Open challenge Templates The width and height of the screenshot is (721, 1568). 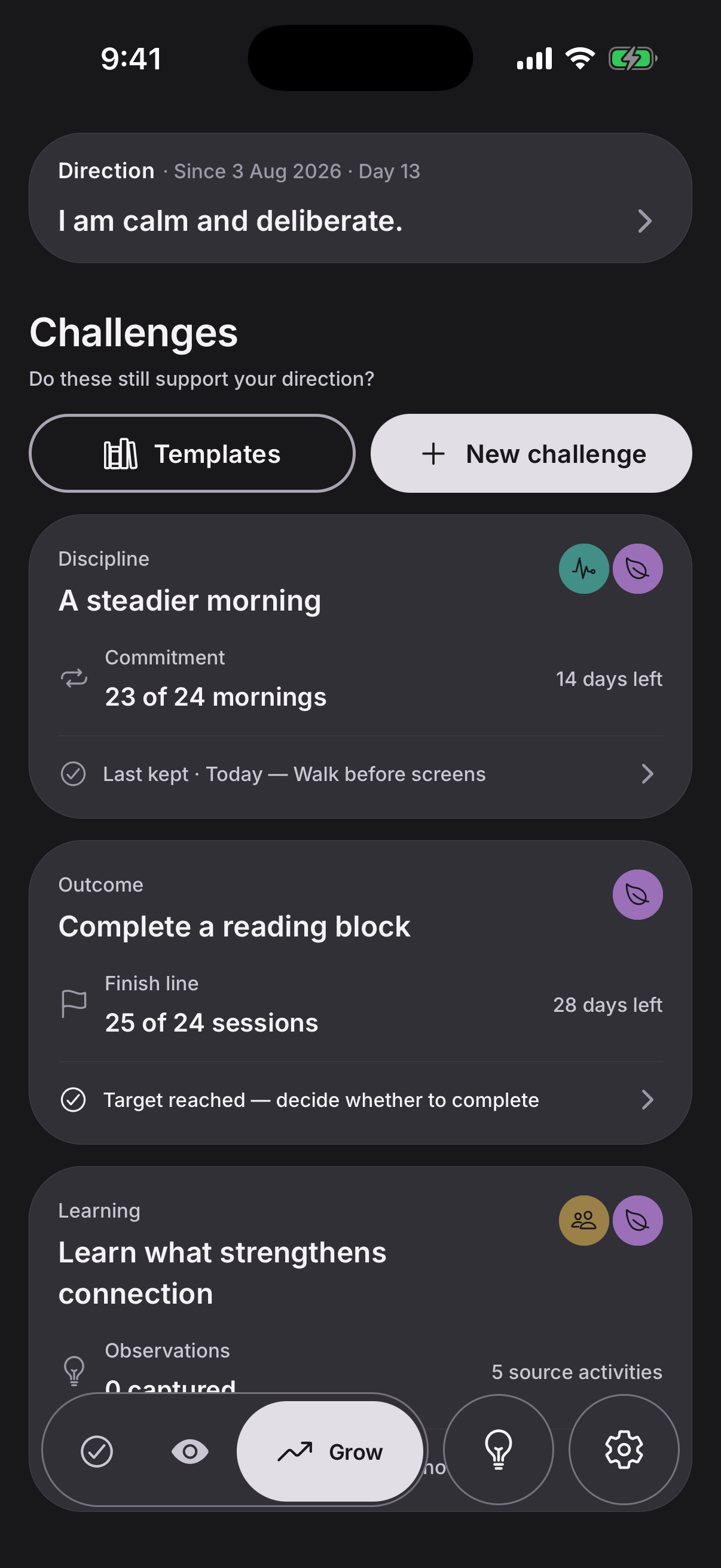pyautogui.click(x=192, y=453)
